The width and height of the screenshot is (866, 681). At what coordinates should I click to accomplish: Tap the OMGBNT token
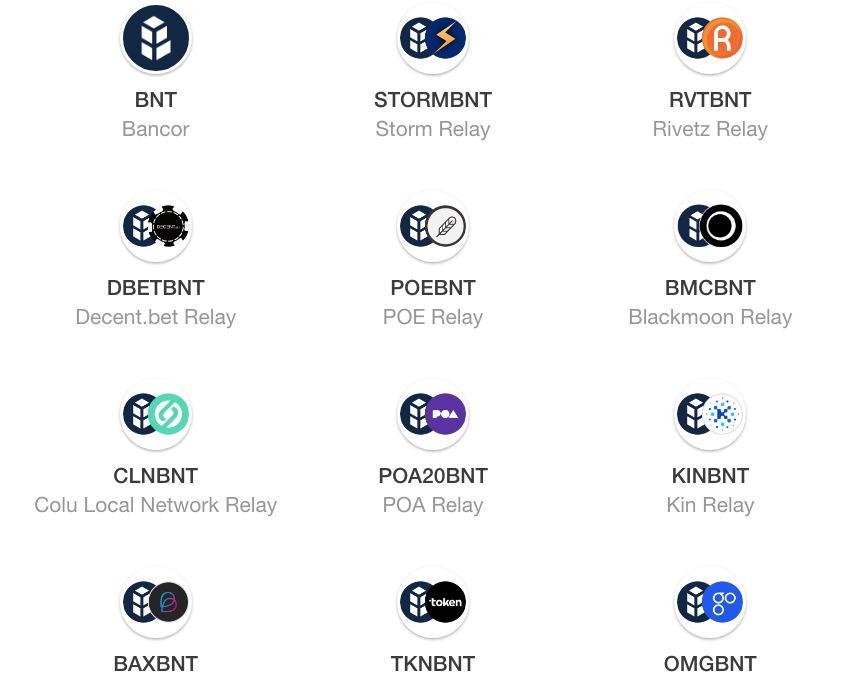[x=710, y=603]
